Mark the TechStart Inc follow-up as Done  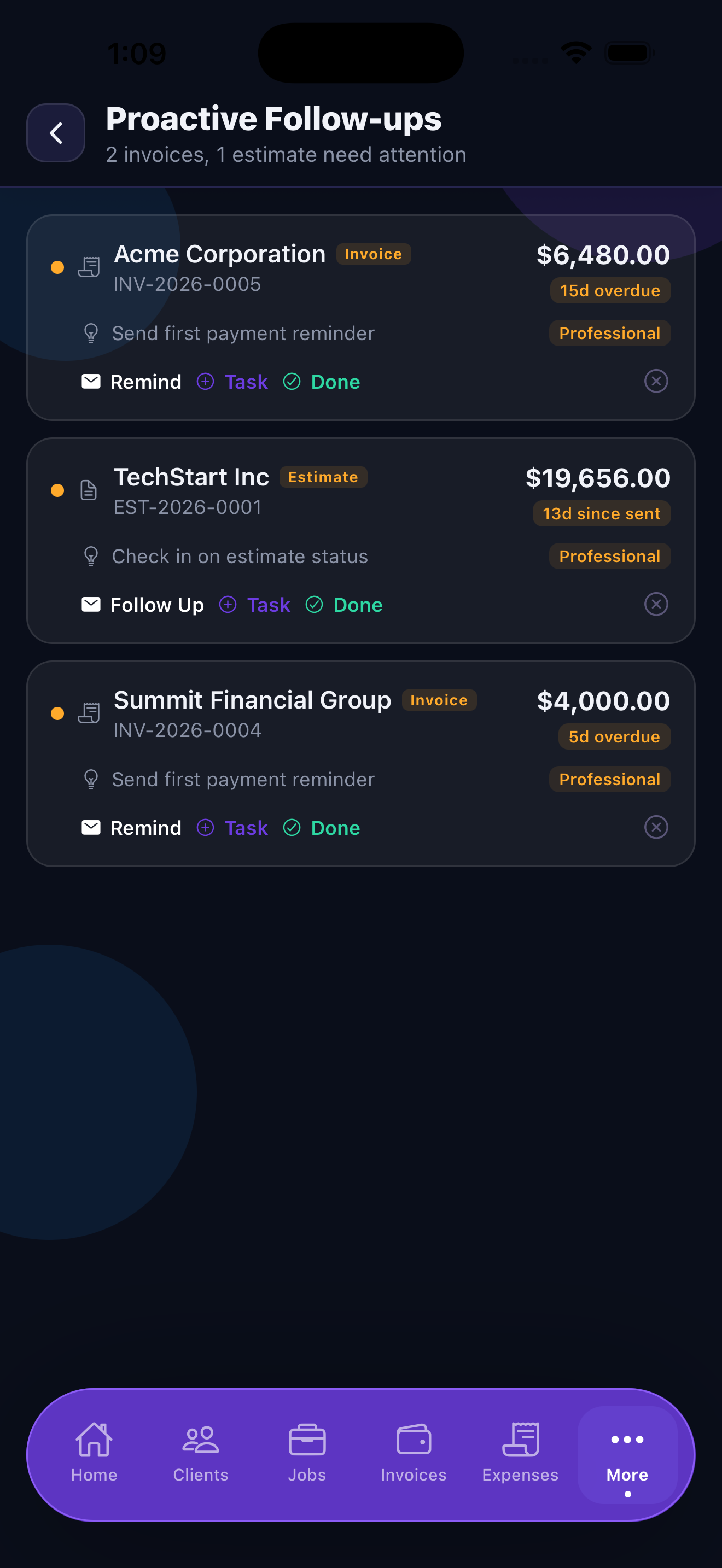pos(343,605)
